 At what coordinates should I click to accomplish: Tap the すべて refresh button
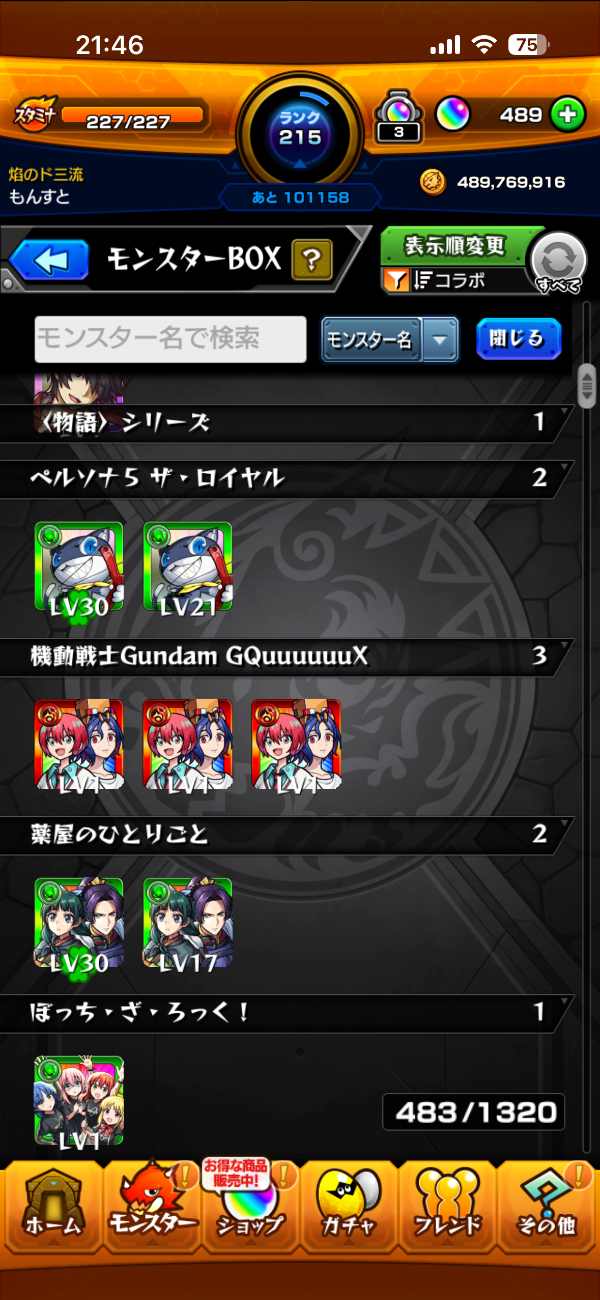[558, 261]
